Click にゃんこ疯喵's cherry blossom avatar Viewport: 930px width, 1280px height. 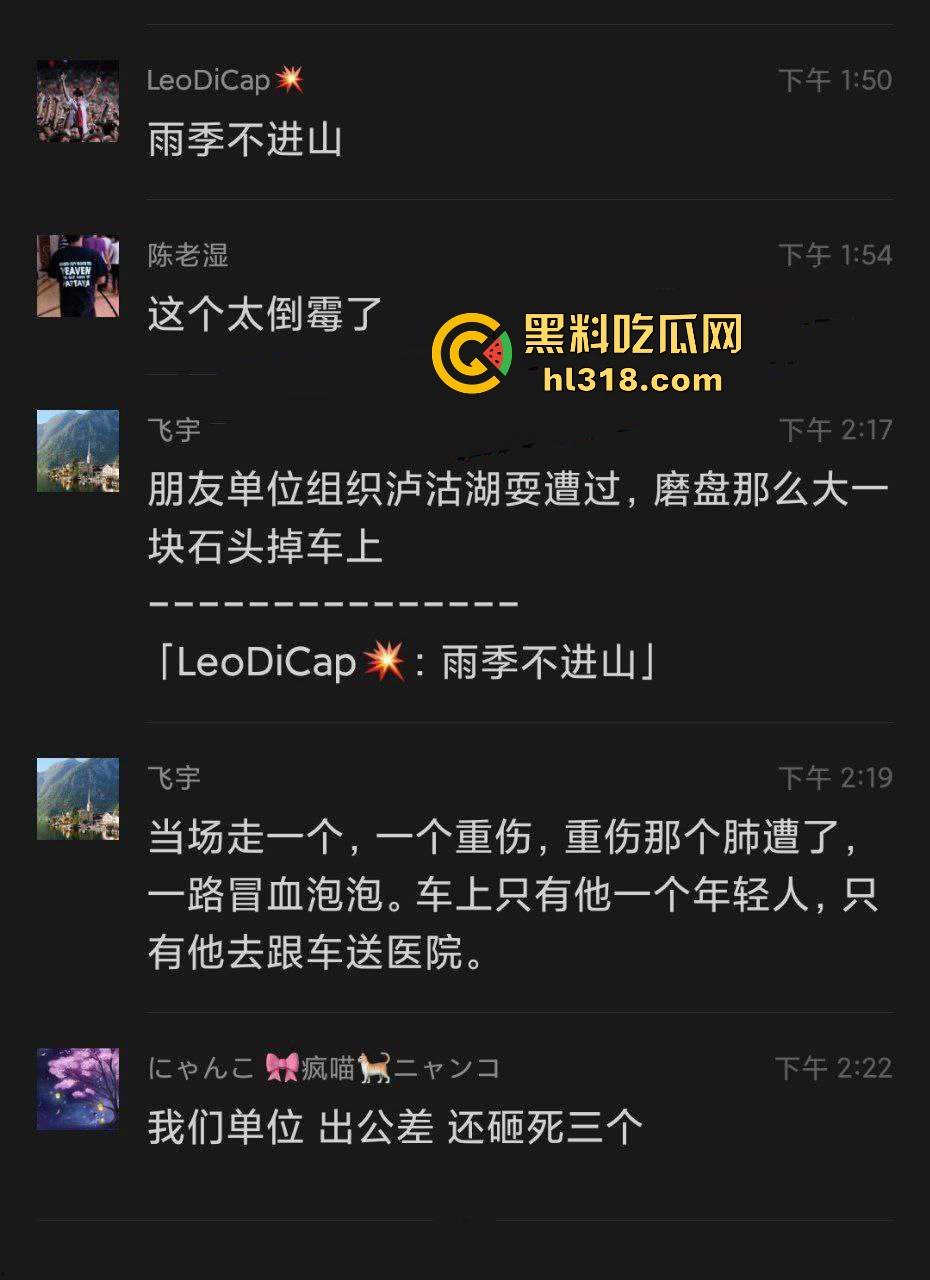[77, 1090]
